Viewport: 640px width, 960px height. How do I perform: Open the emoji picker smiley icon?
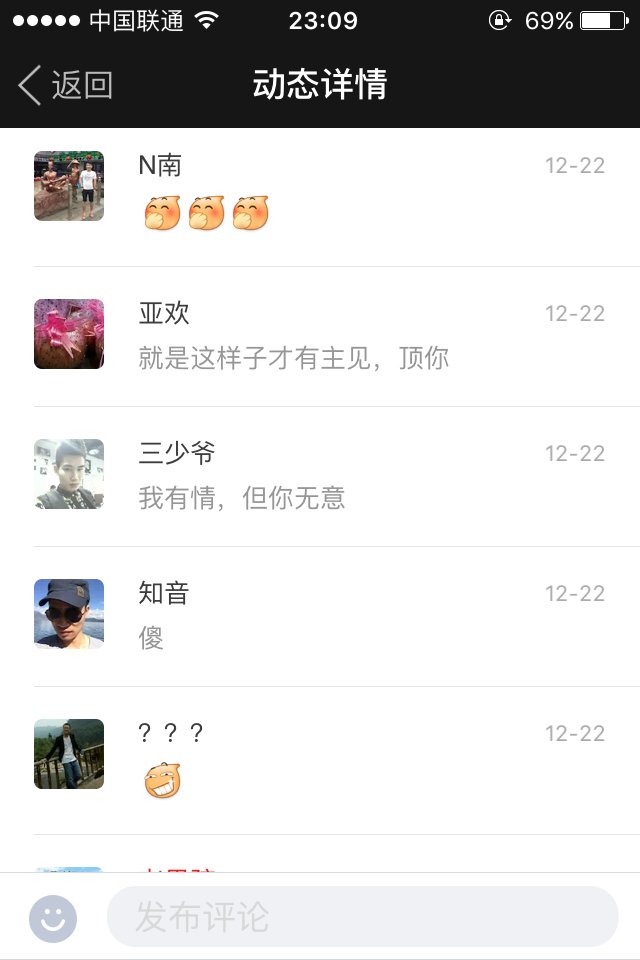pyautogui.click(x=53, y=917)
